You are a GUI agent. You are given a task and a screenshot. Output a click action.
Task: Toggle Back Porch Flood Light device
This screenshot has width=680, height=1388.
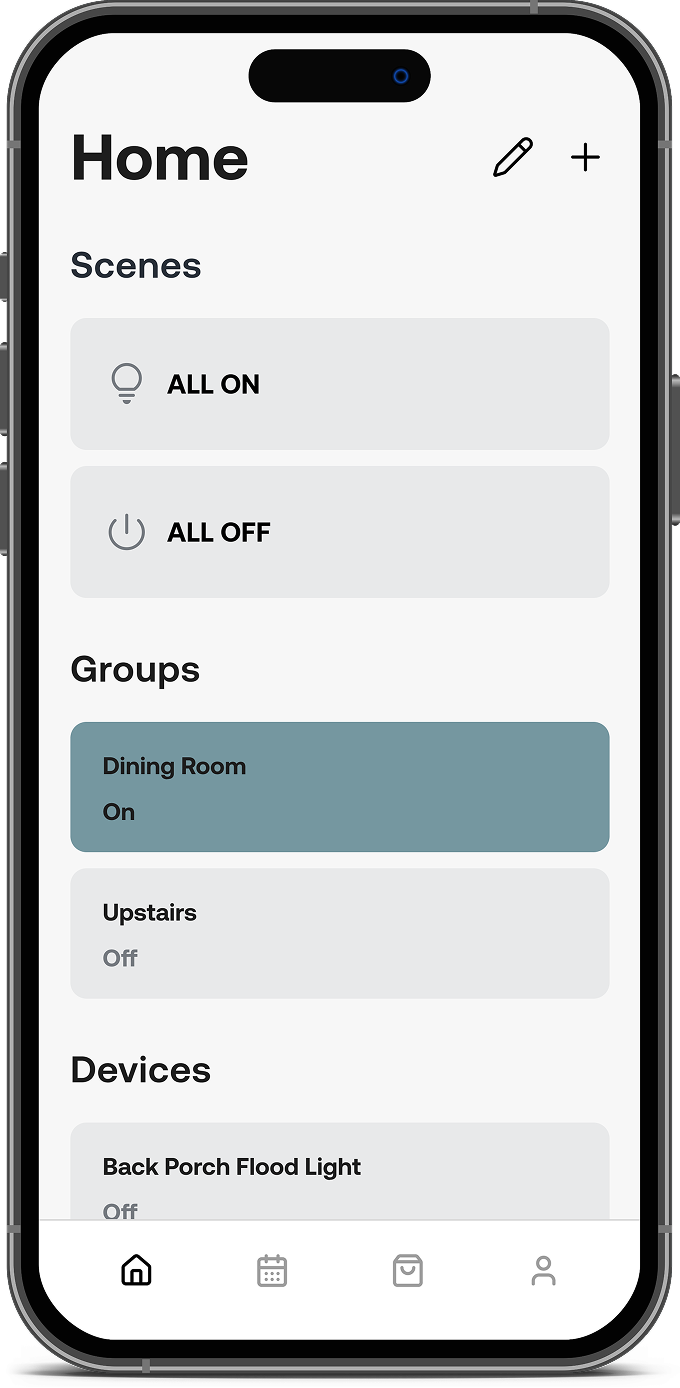339,1172
